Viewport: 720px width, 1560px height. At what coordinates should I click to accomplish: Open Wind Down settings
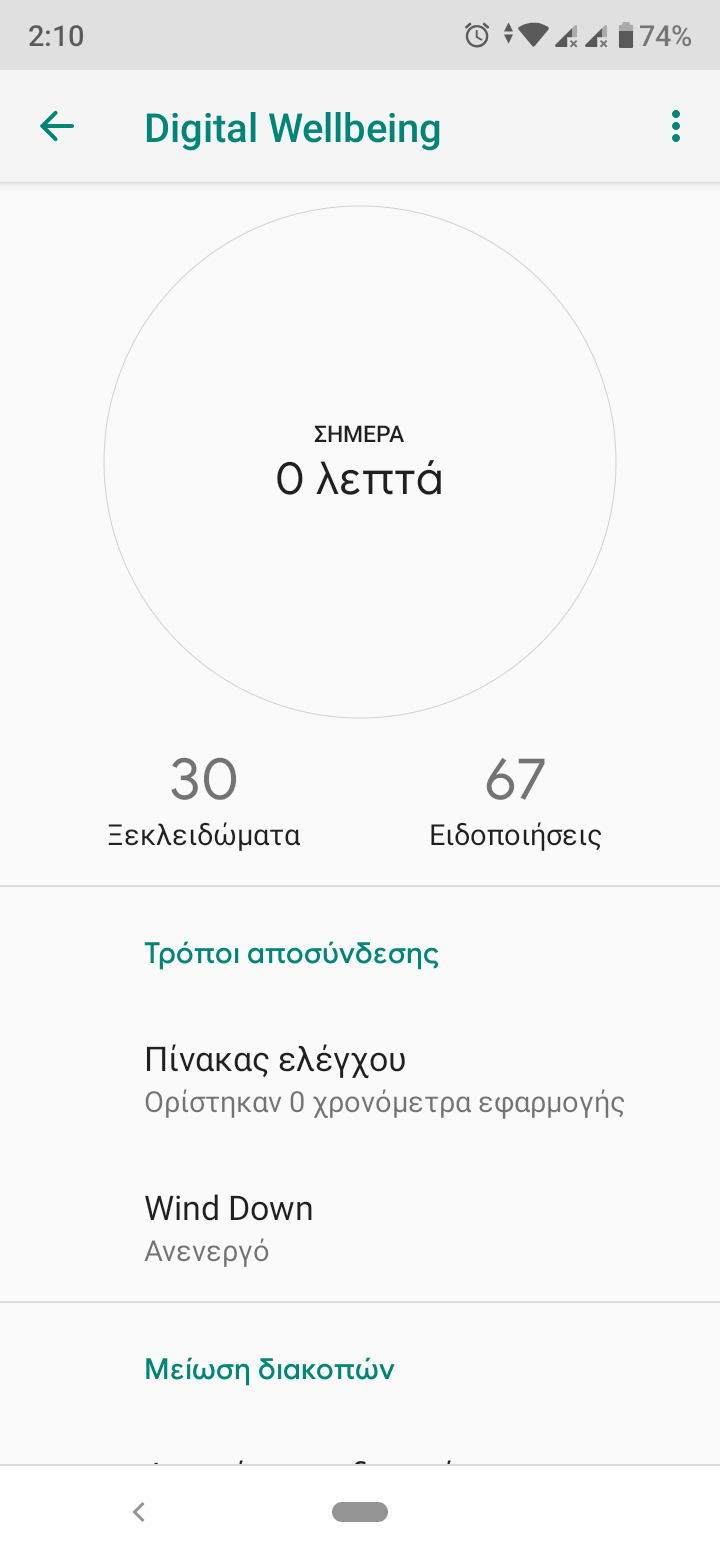click(360, 1228)
